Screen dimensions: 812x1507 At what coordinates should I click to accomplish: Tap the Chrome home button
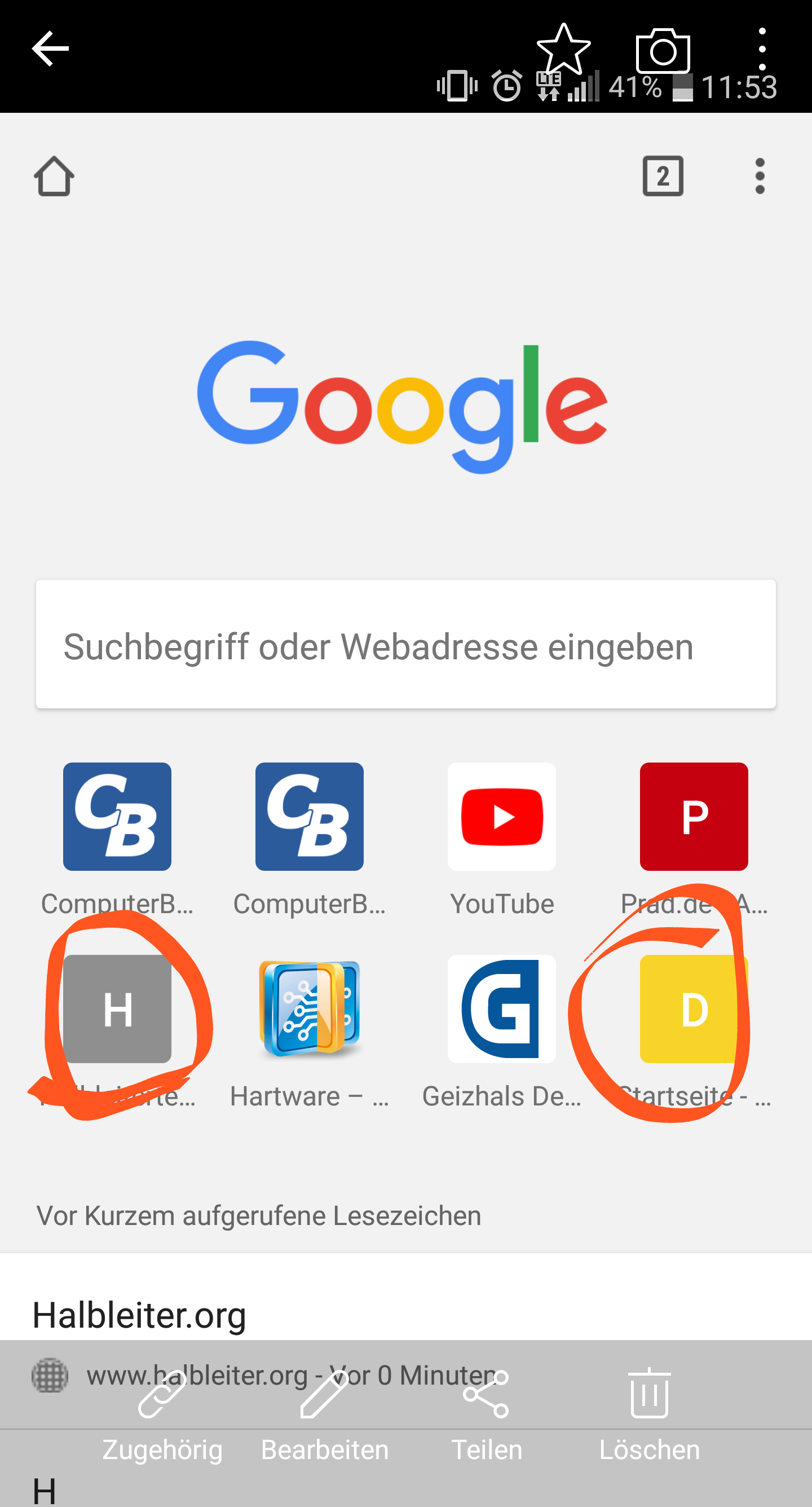pos(54,176)
